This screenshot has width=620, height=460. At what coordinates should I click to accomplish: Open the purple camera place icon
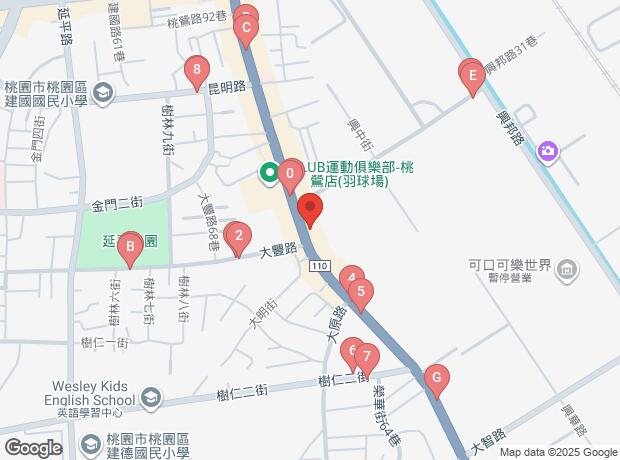(x=547, y=152)
